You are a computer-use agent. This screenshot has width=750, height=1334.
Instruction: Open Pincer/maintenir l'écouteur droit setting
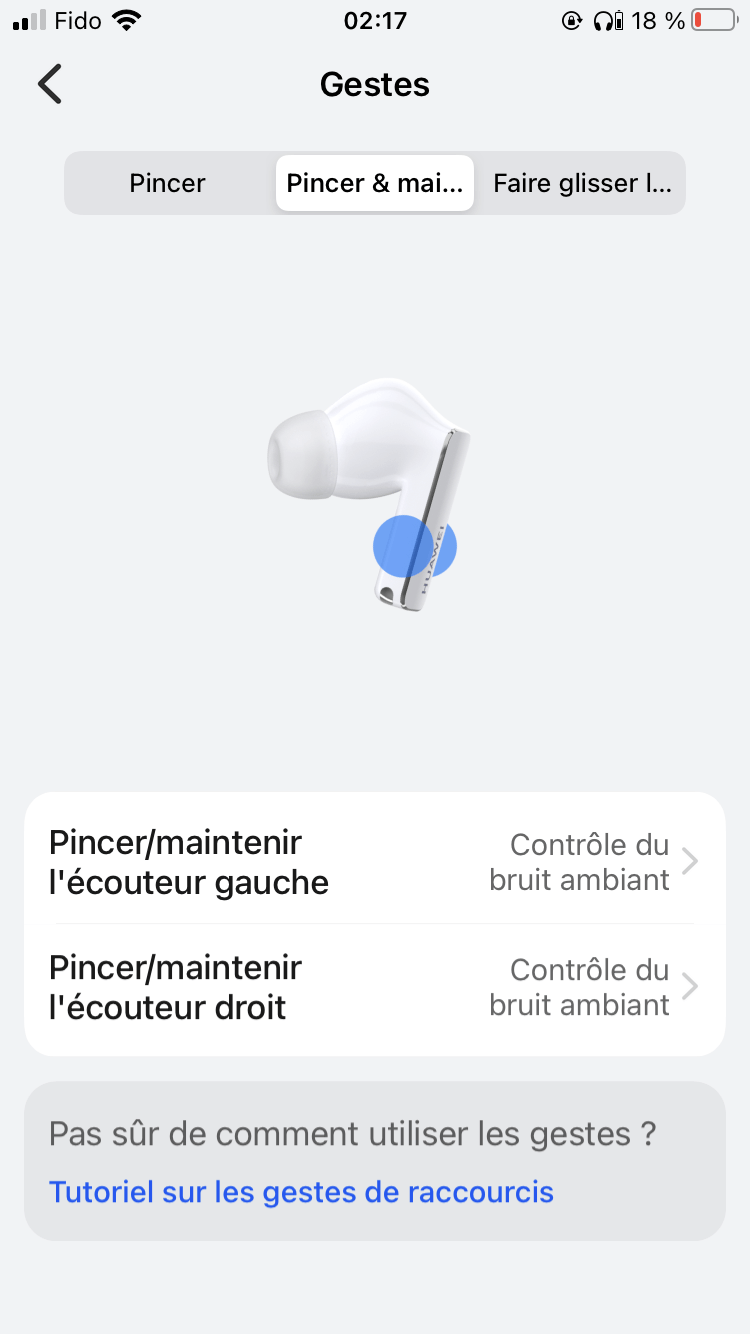(x=375, y=987)
